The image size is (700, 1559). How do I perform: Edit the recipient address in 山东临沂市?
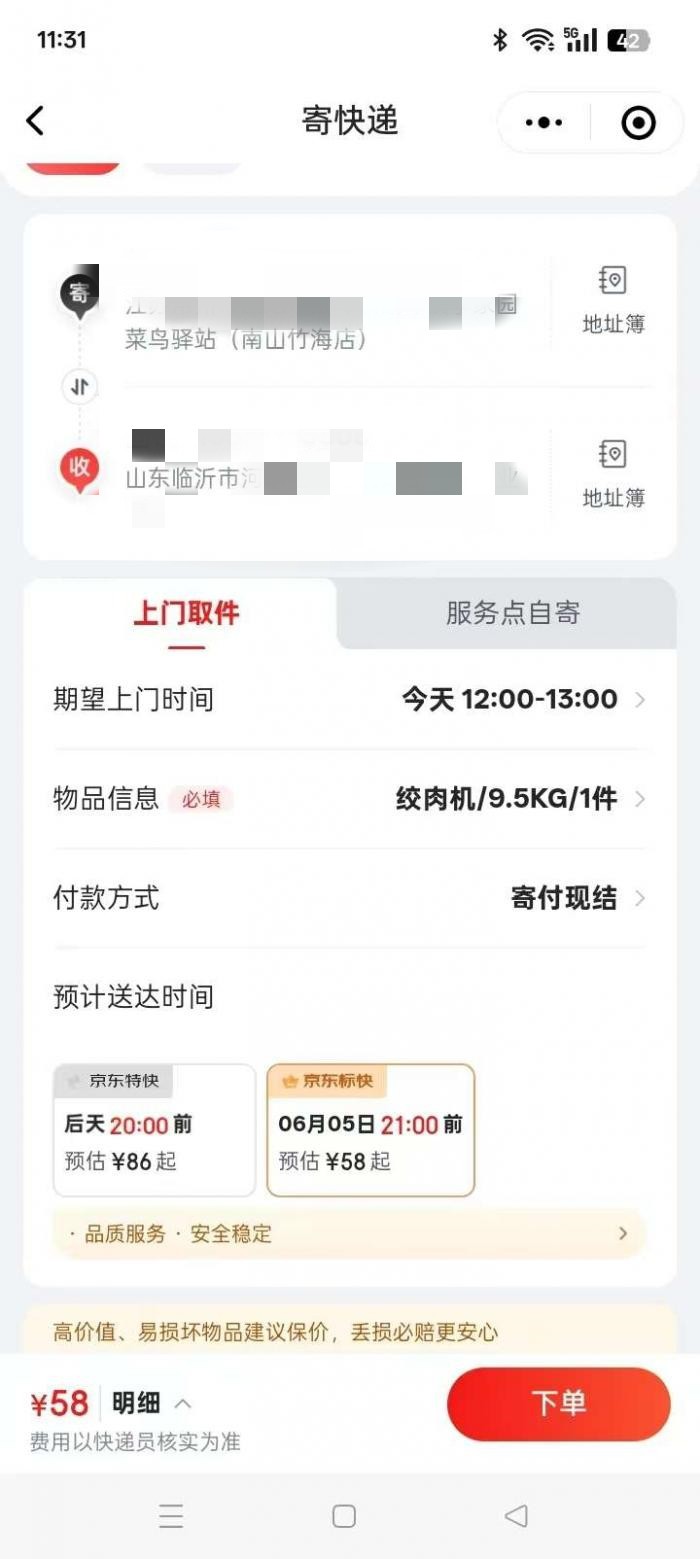[x=320, y=479]
